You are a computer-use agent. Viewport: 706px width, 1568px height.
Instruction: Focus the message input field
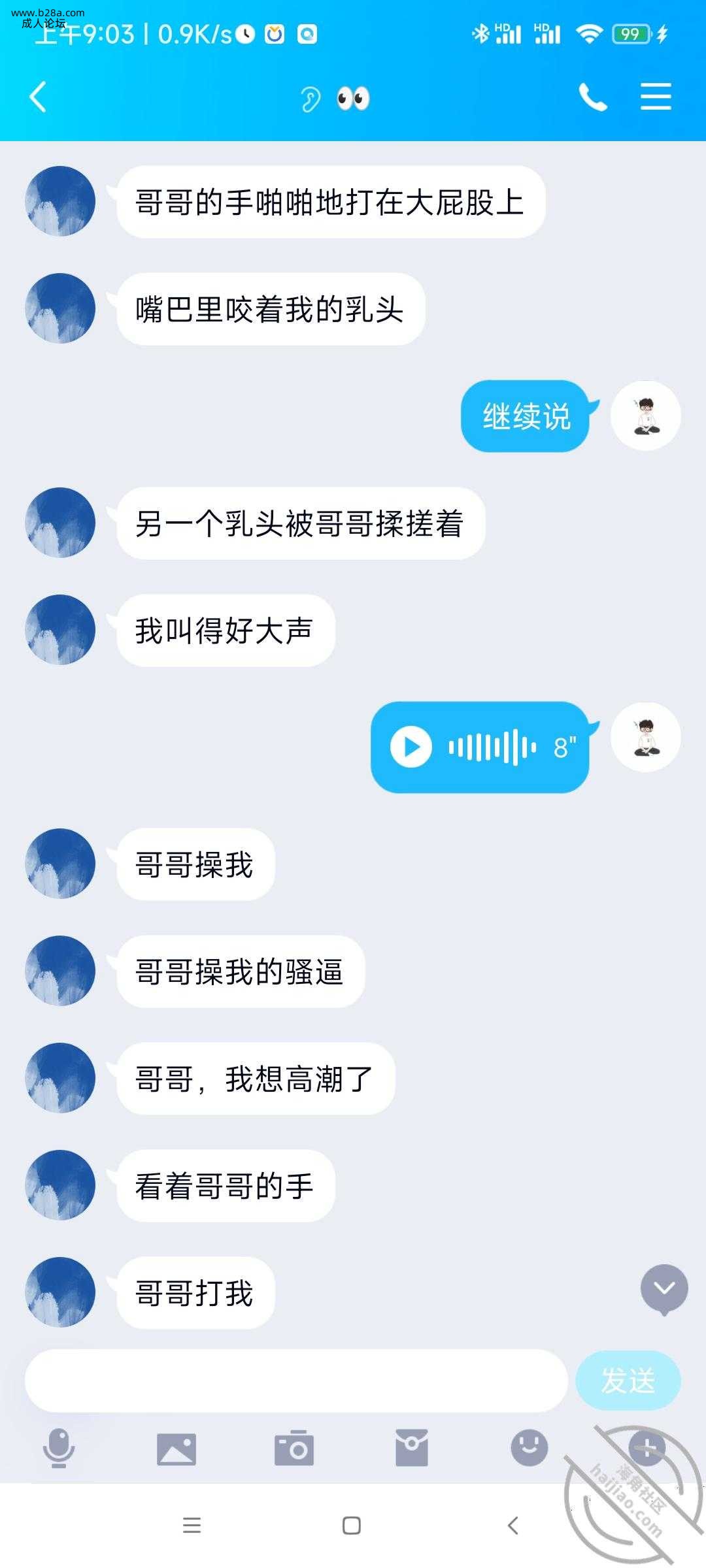tap(295, 1380)
